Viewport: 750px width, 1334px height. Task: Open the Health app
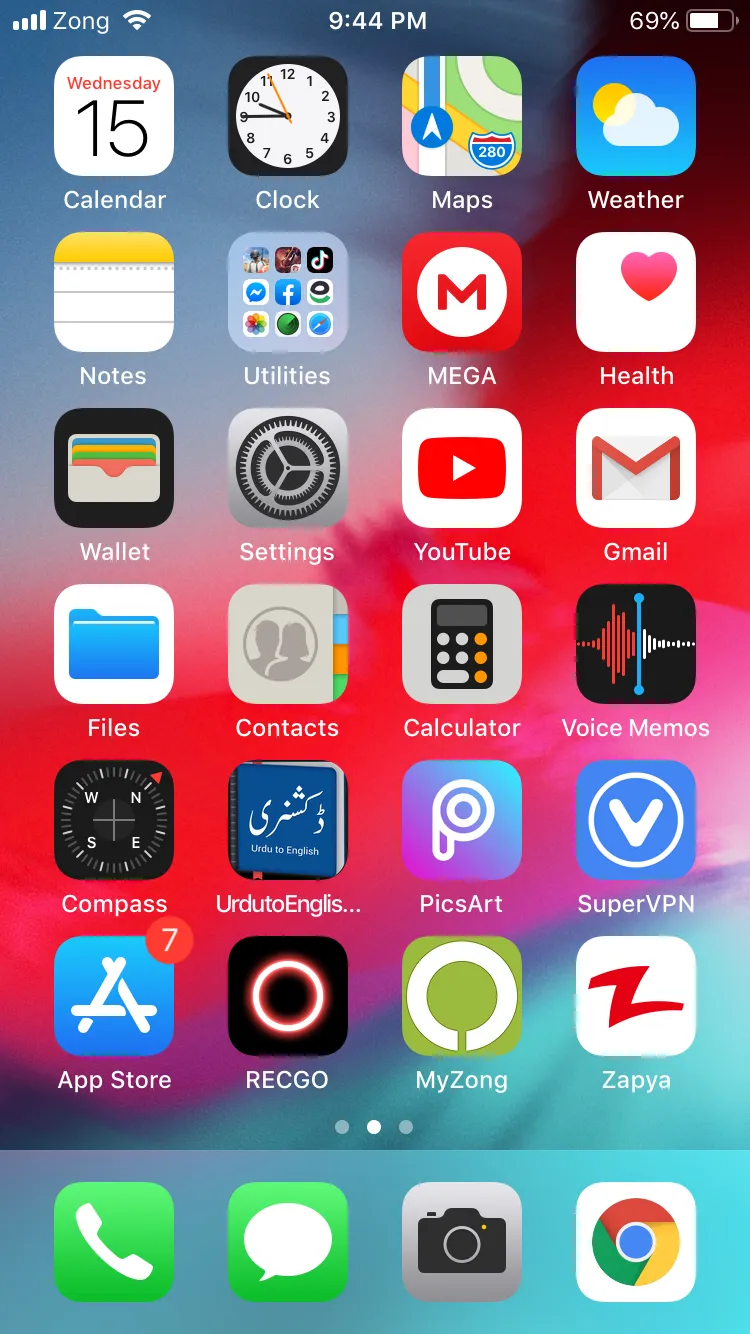[x=636, y=292]
